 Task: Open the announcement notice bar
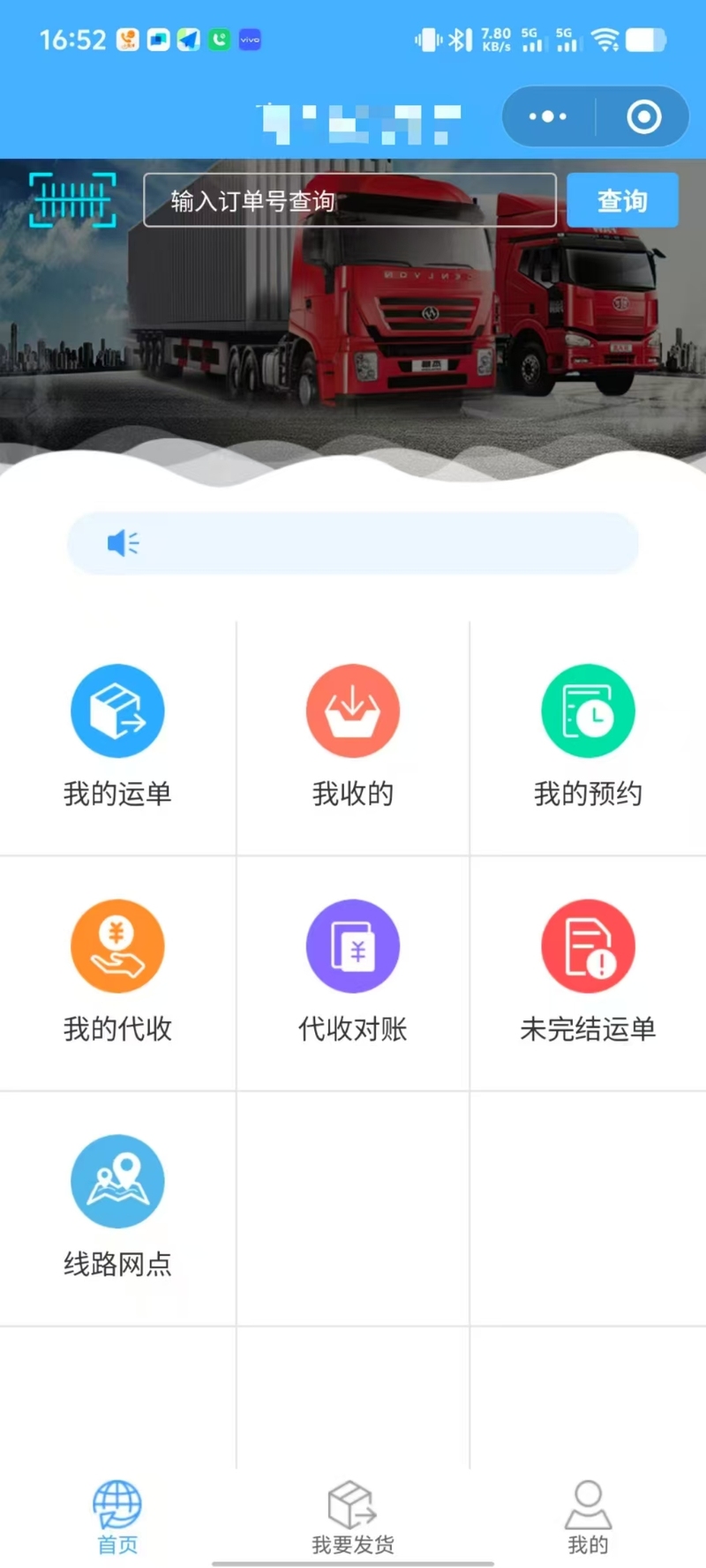[353, 542]
